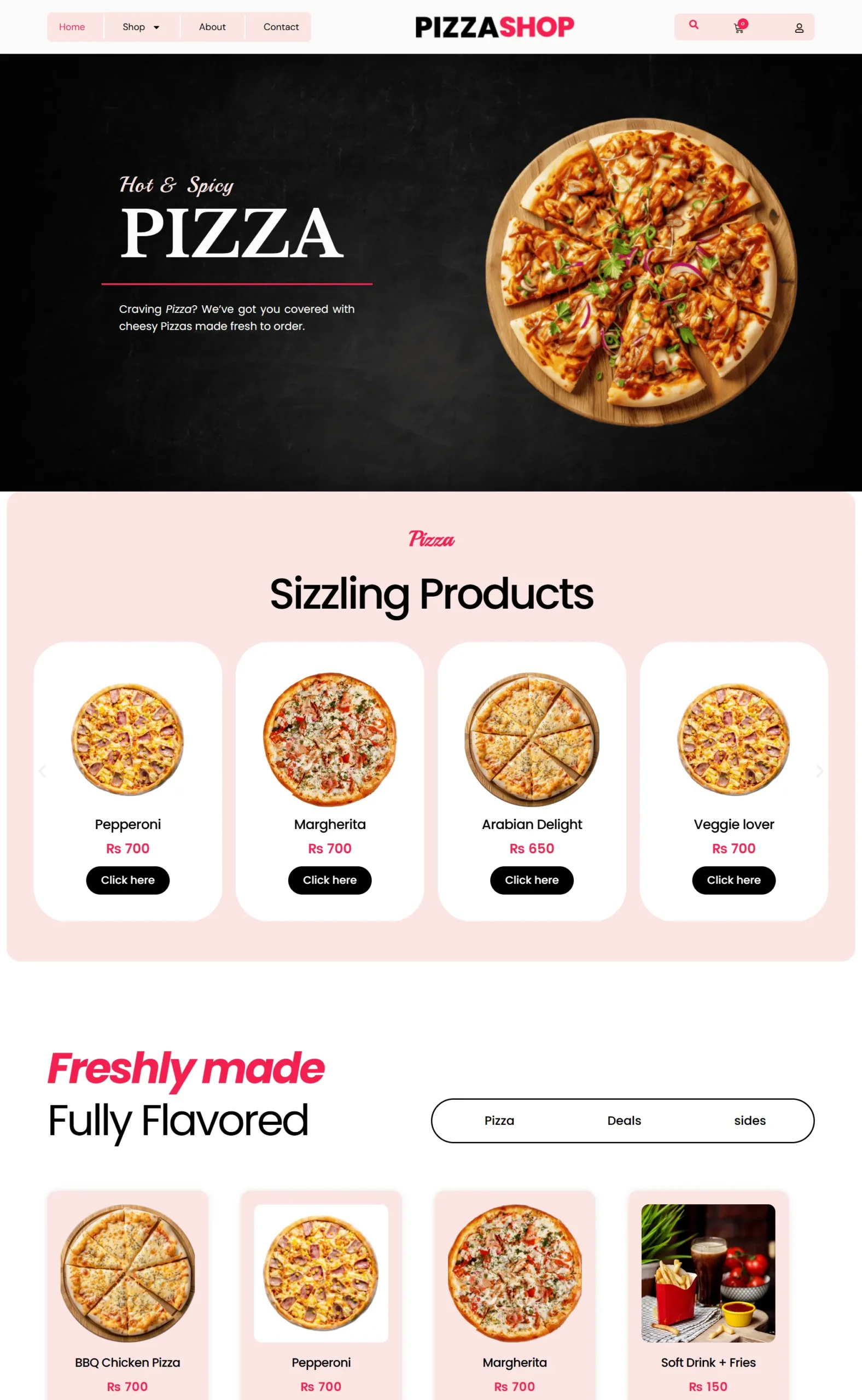
Task: Switch to the Pizza filter tab
Action: pos(499,1120)
